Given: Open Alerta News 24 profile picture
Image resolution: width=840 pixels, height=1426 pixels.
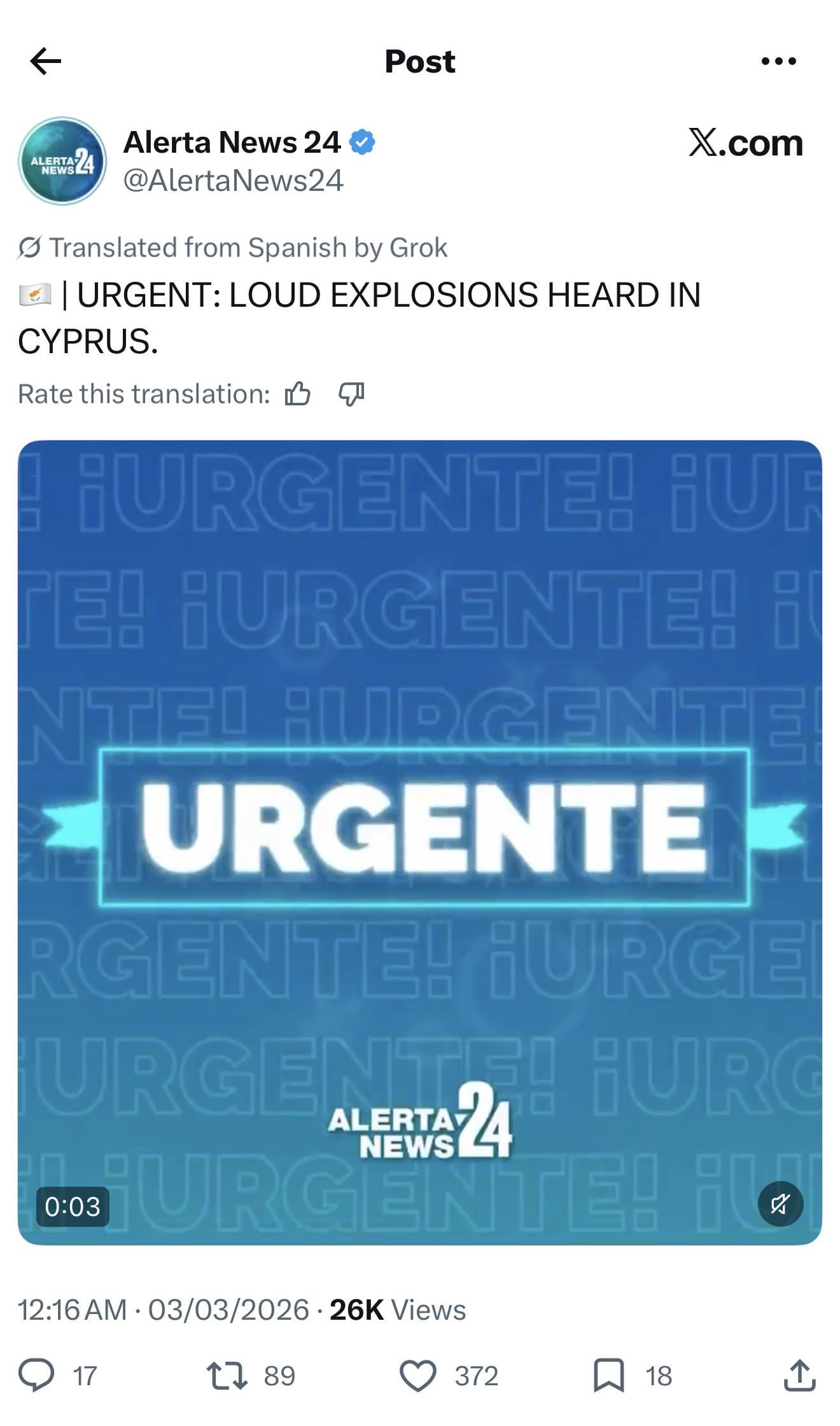Looking at the screenshot, I should coord(62,161).
